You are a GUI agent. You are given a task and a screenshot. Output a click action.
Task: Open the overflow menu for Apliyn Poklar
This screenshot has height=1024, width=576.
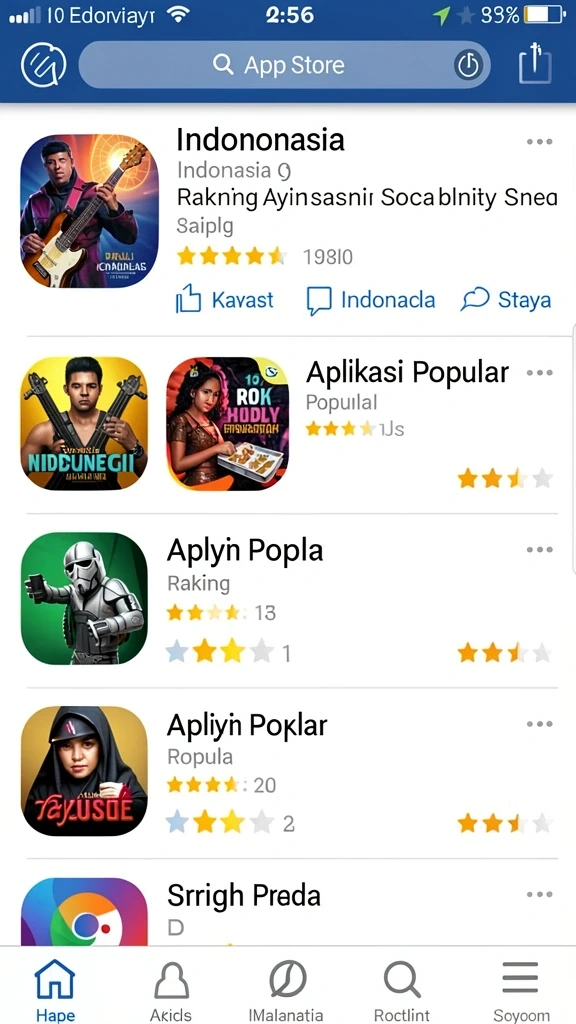coord(539,724)
